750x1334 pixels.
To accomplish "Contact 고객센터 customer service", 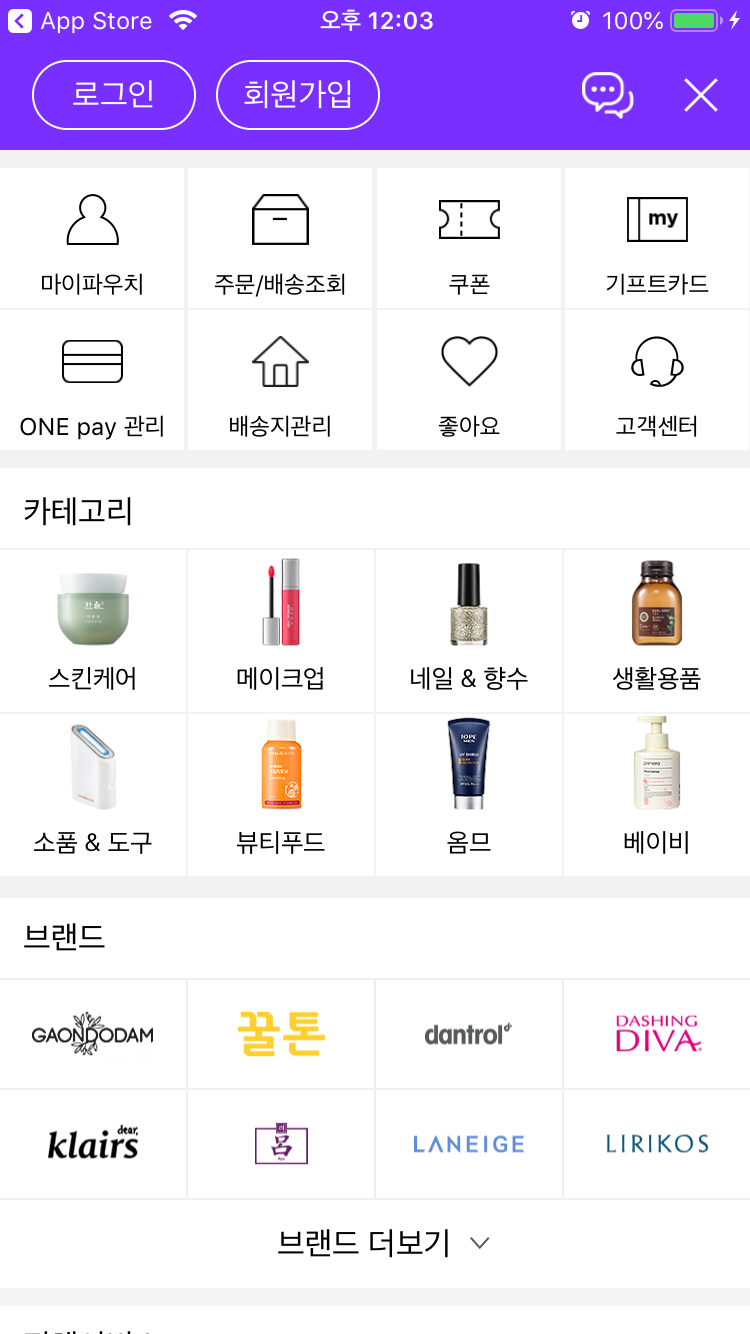I will [x=657, y=382].
